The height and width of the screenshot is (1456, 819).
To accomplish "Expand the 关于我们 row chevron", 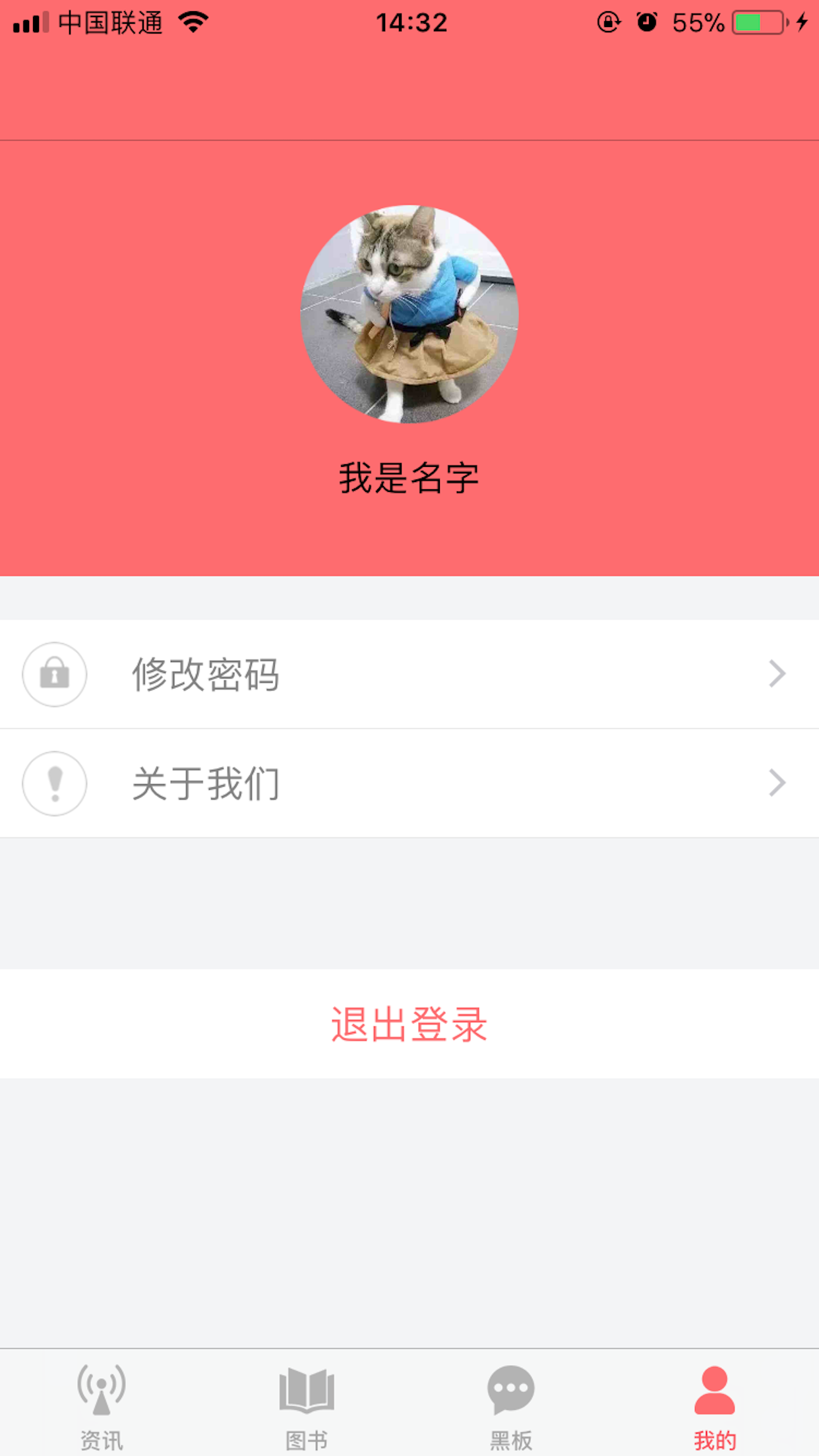I will tap(778, 783).
